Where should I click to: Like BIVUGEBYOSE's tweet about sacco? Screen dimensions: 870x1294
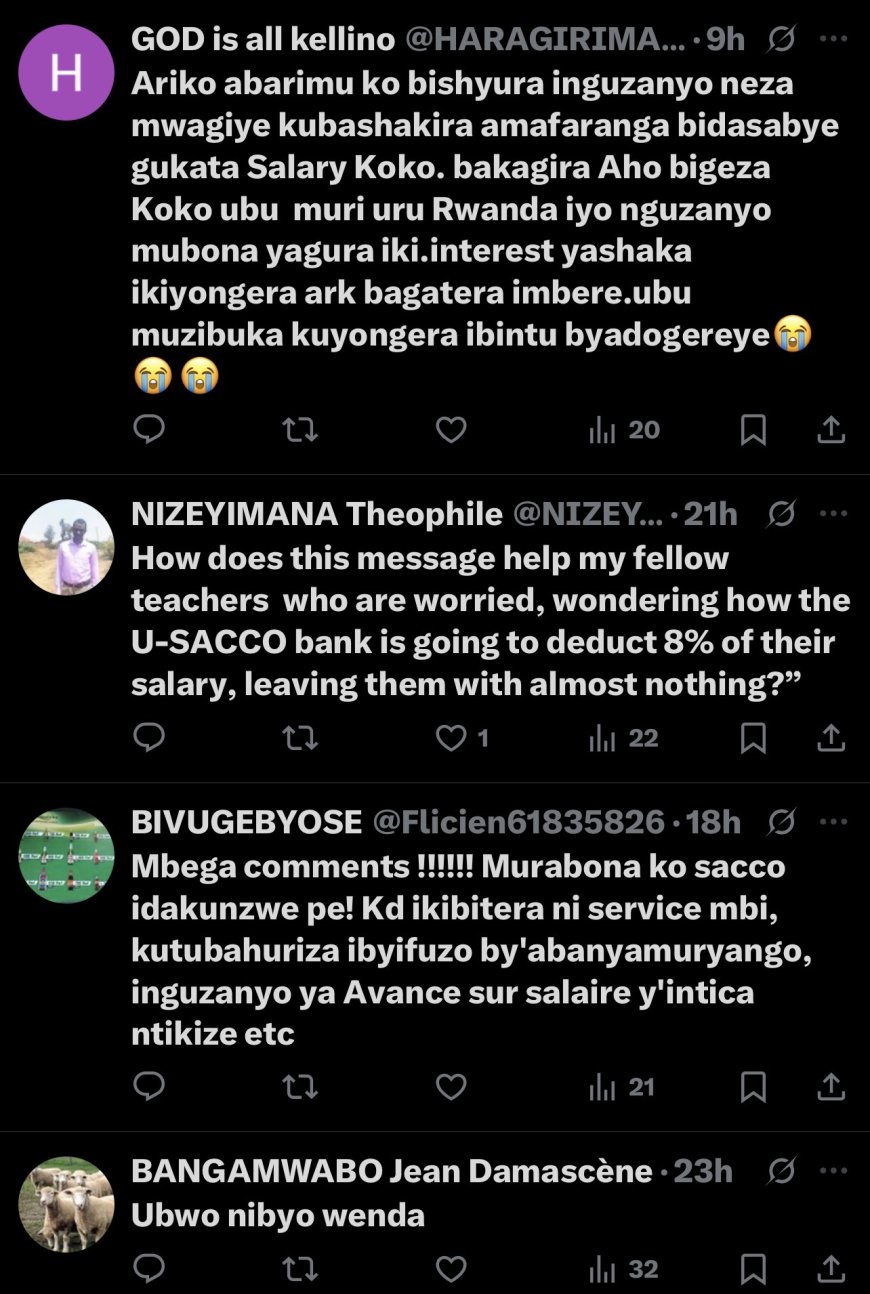coord(451,1086)
